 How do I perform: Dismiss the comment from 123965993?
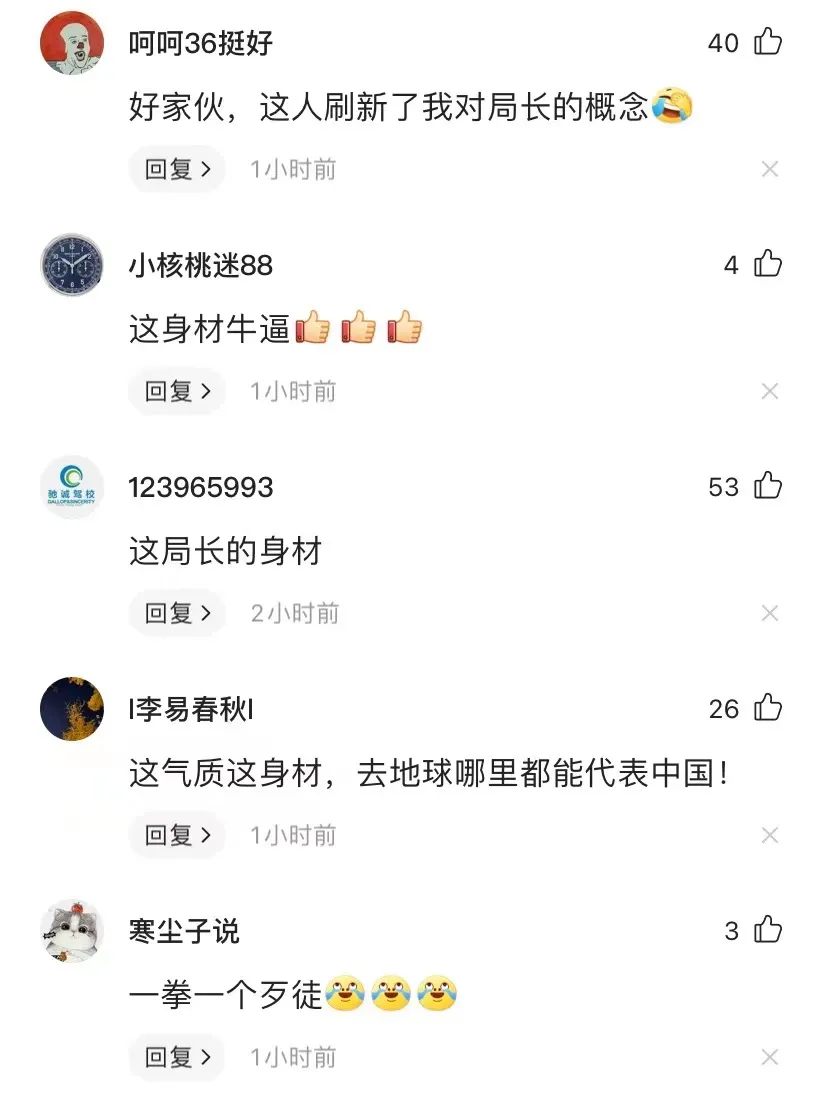click(x=769, y=613)
